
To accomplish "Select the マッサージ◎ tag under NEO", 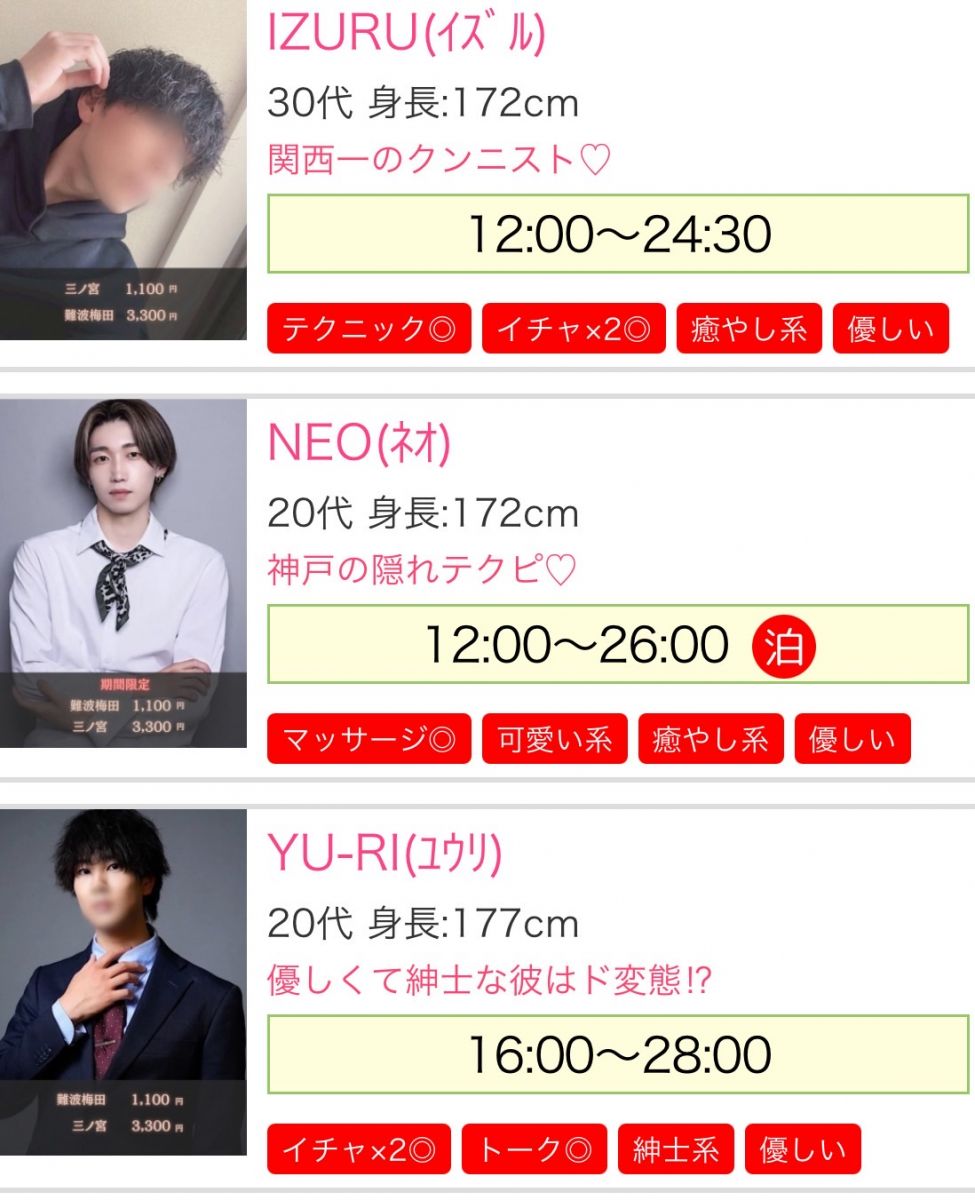I will tap(369, 739).
